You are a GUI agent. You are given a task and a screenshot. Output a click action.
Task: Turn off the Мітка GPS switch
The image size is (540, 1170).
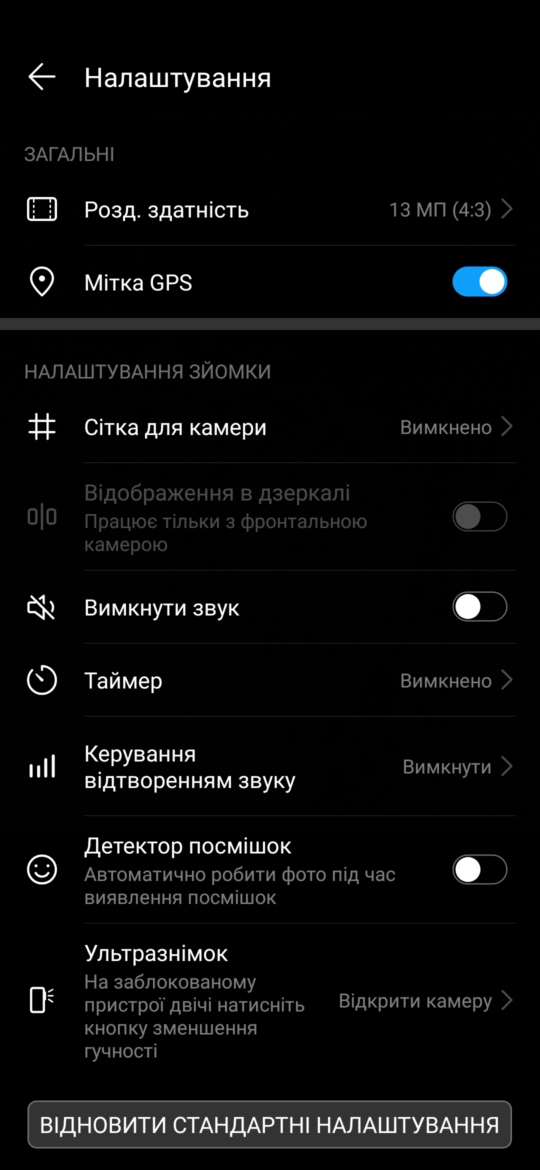[480, 283]
